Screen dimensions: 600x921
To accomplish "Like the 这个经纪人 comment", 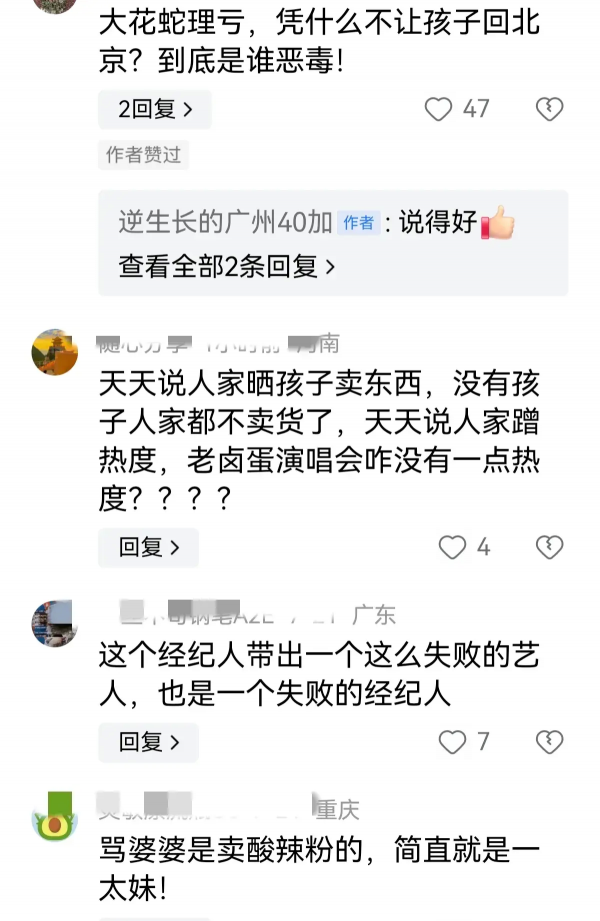I will (453, 742).
